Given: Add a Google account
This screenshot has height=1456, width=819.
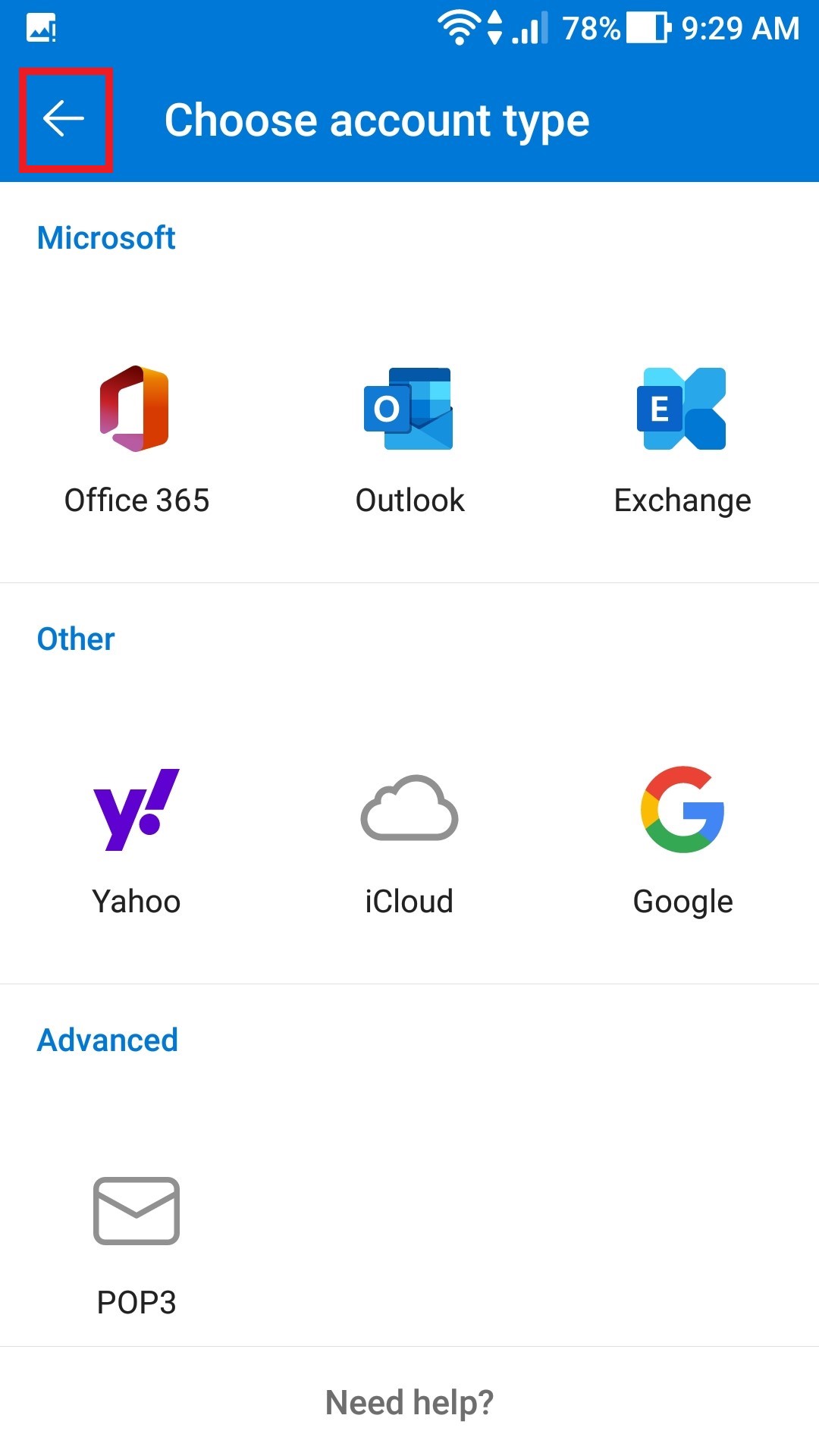Looking at the screenshot, I should [682, 842].
